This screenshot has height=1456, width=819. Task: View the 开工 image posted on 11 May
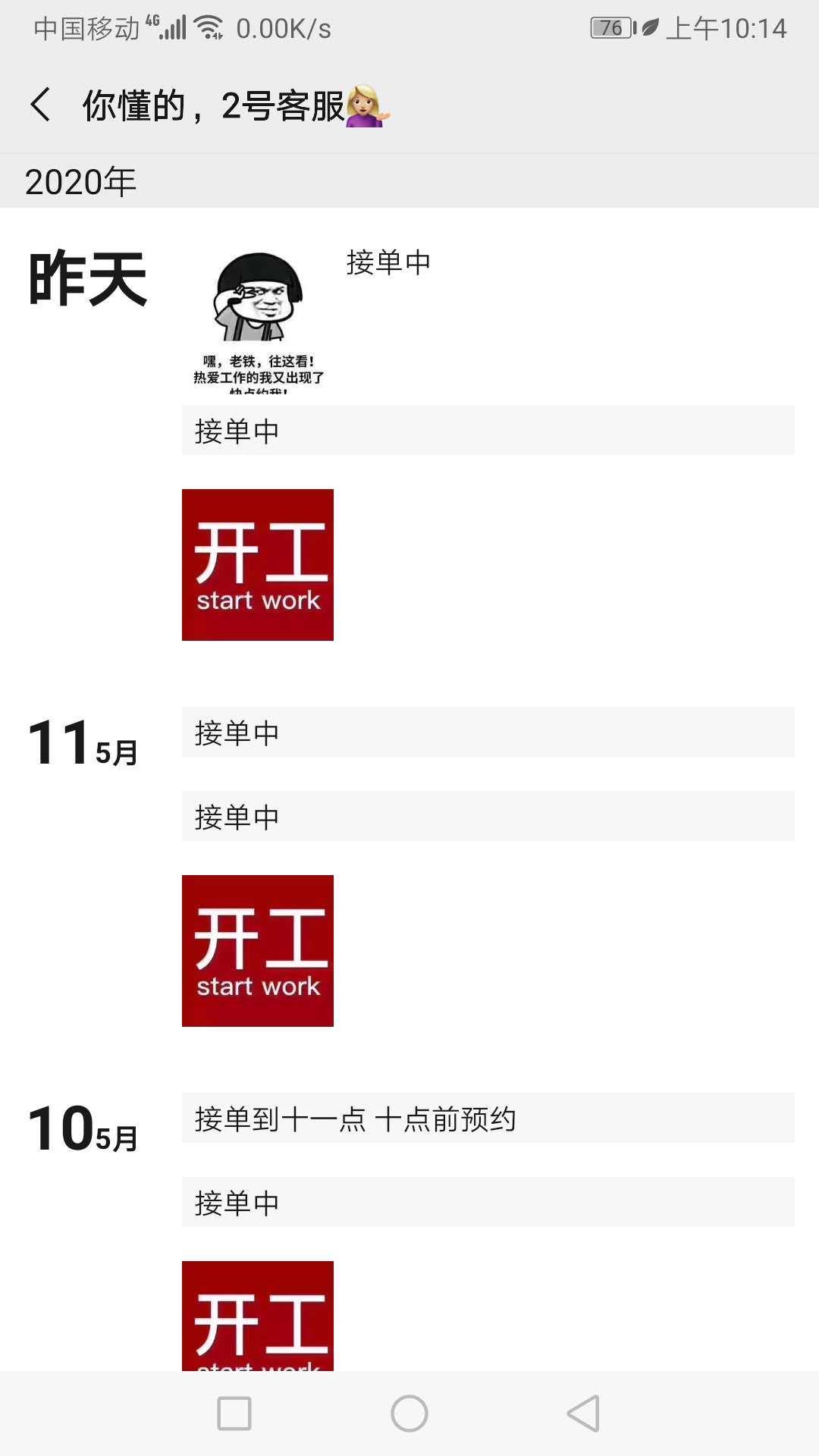[x=258, y=951]
